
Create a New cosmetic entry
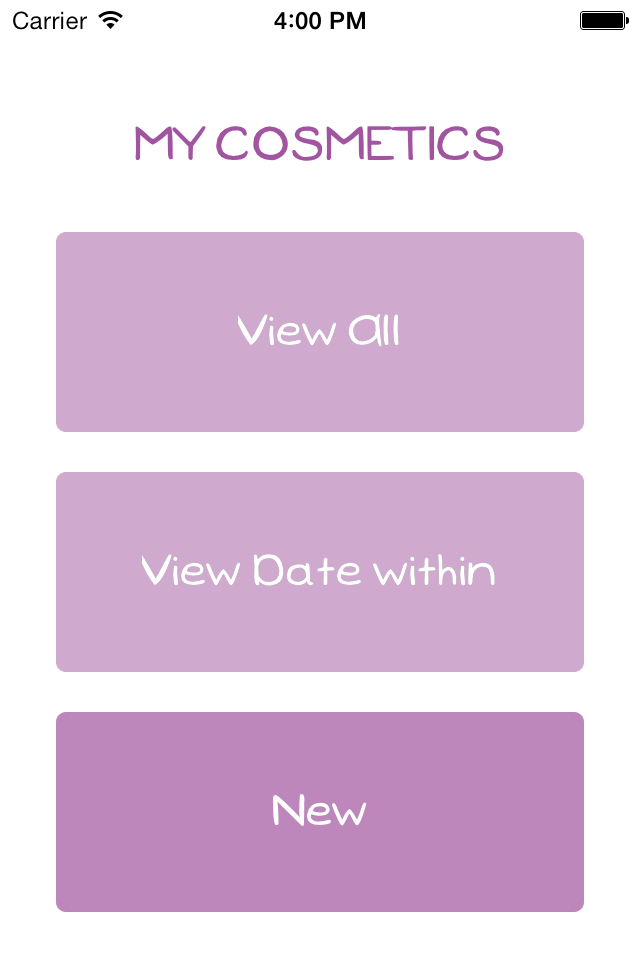point(320,812)
